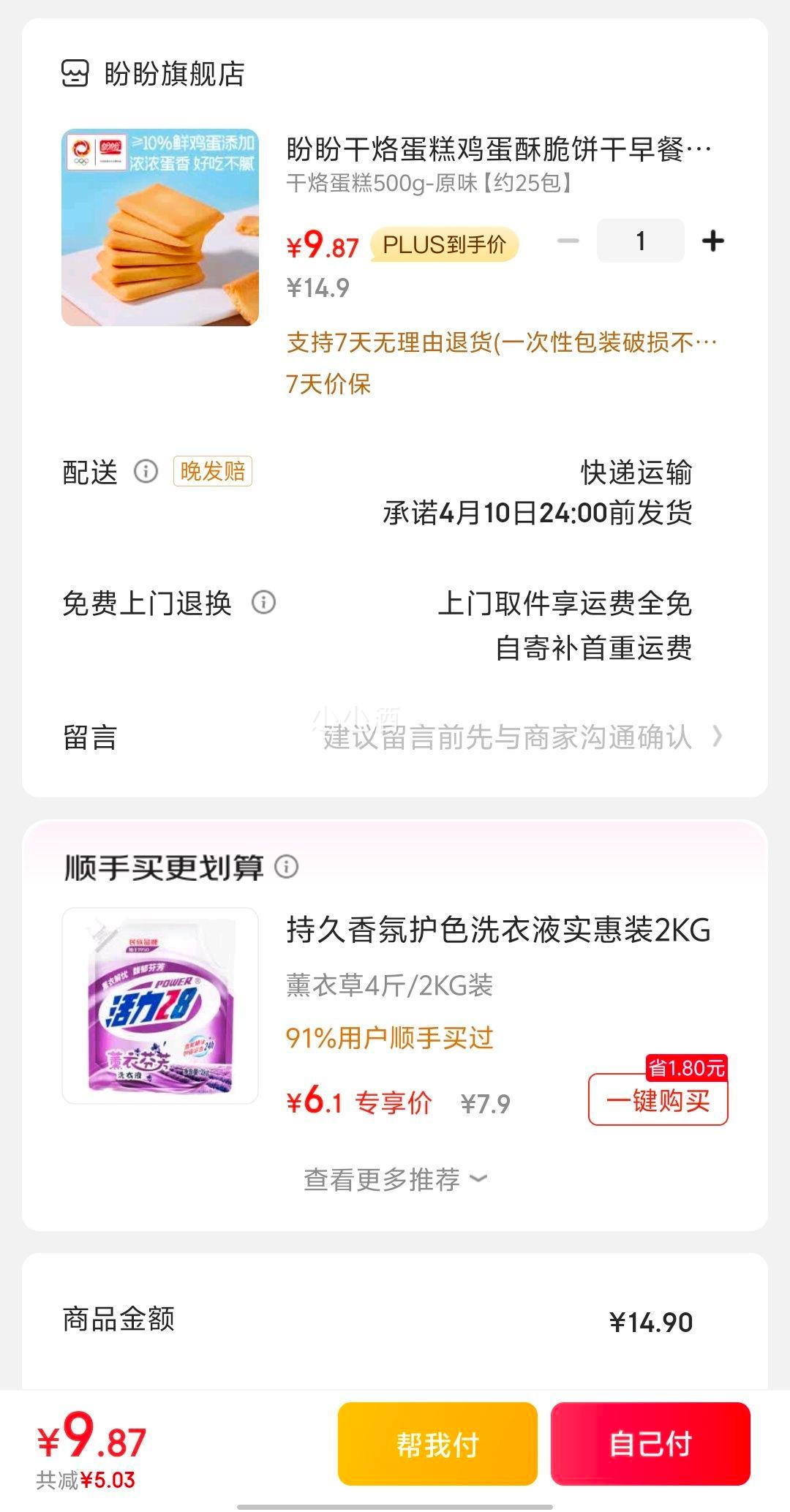
Task: Click the 盼盼旗舰店 store icon
Action: (76, 72)
